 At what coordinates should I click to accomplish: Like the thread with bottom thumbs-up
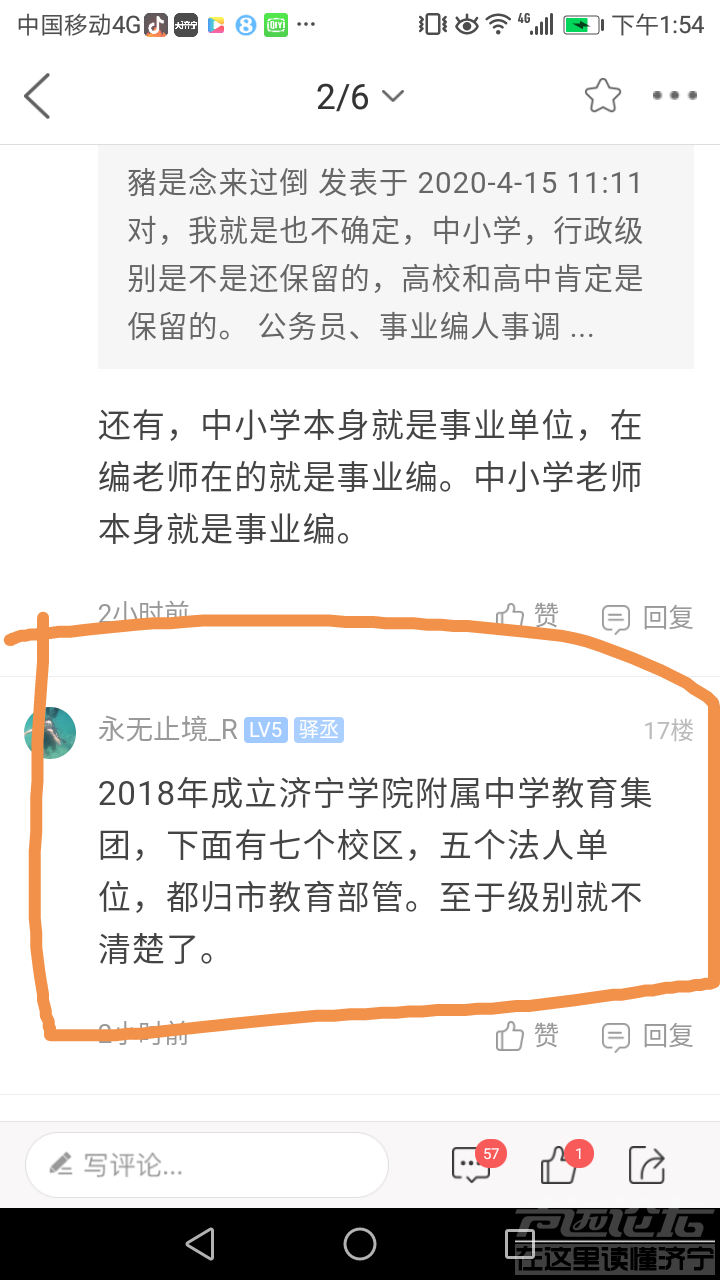[x=560, y=1165]
